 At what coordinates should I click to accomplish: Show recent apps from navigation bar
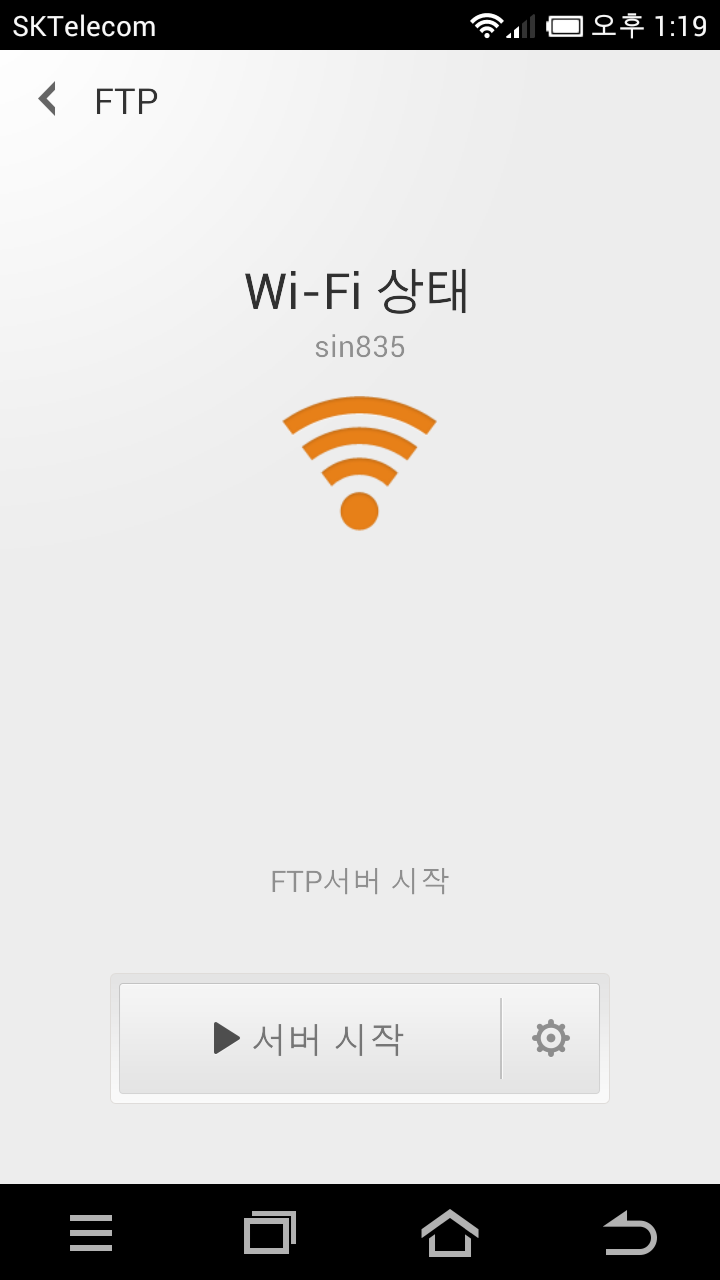pyautogui.click(x=270, y=1233)
